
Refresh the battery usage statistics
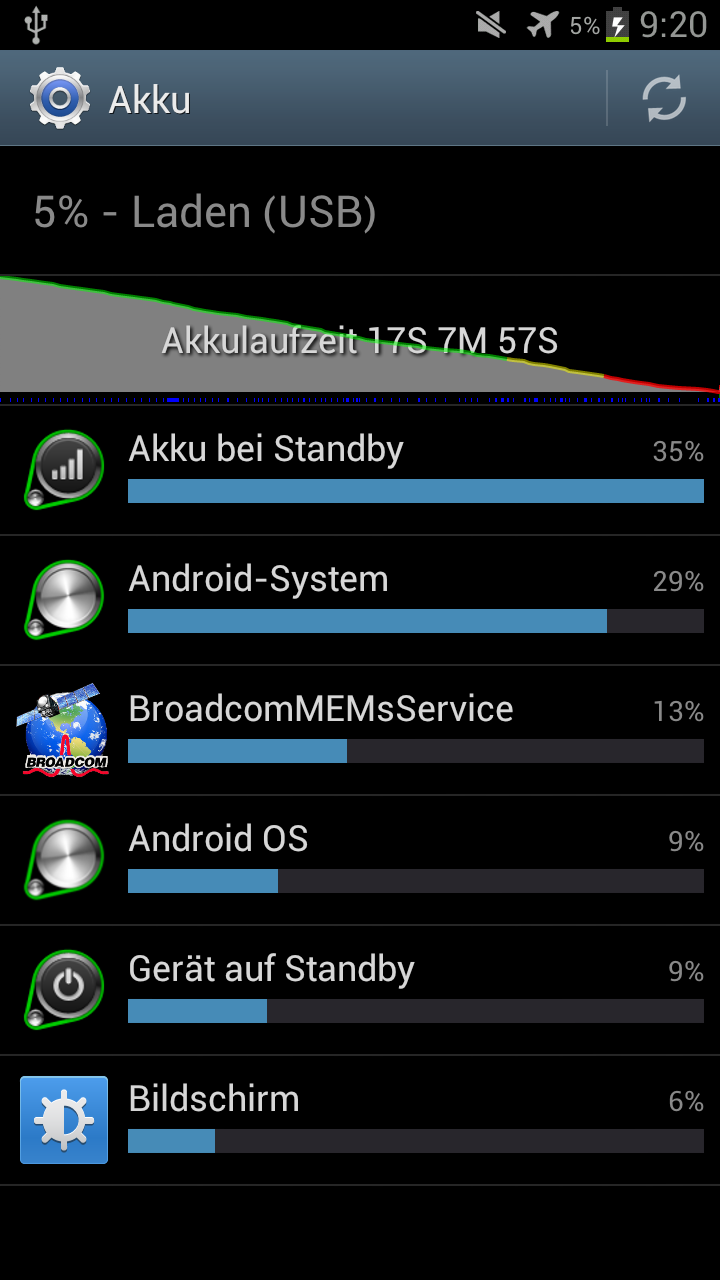tap(664, 99)
